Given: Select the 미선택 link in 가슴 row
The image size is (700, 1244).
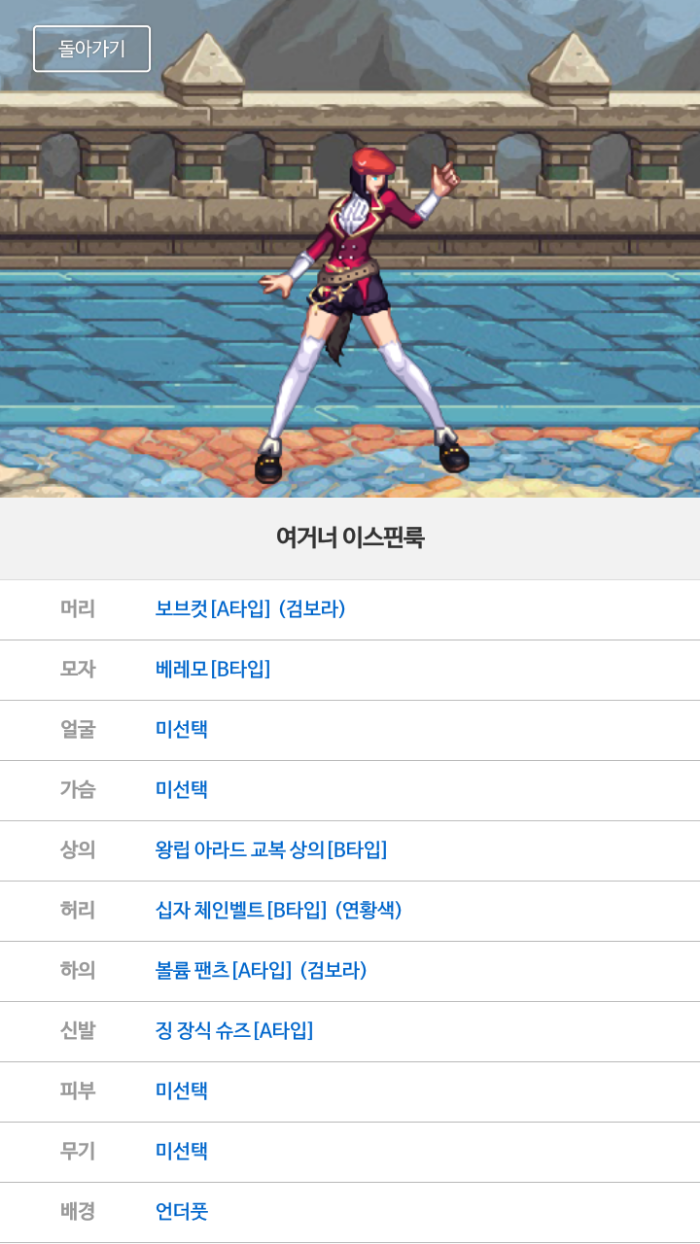Looking at the screenshot, I should click(181, 789).
